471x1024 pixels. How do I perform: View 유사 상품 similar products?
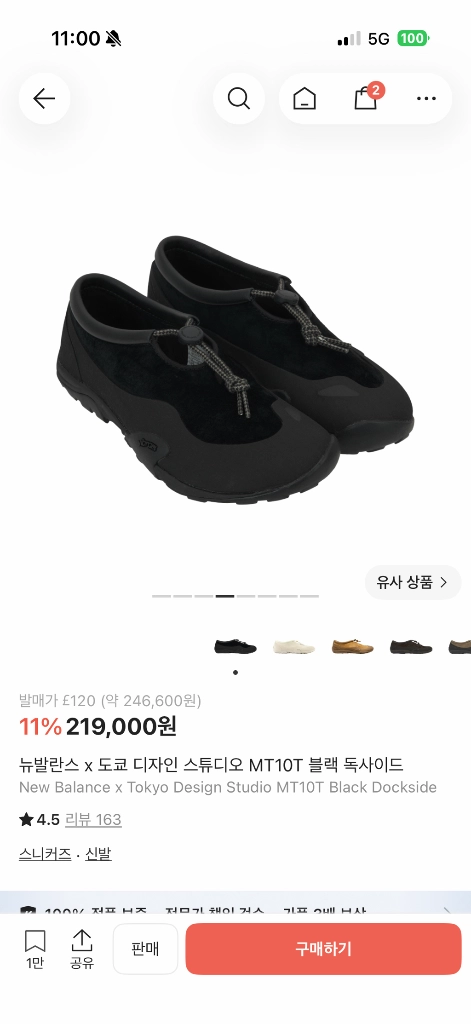[413, 582]
